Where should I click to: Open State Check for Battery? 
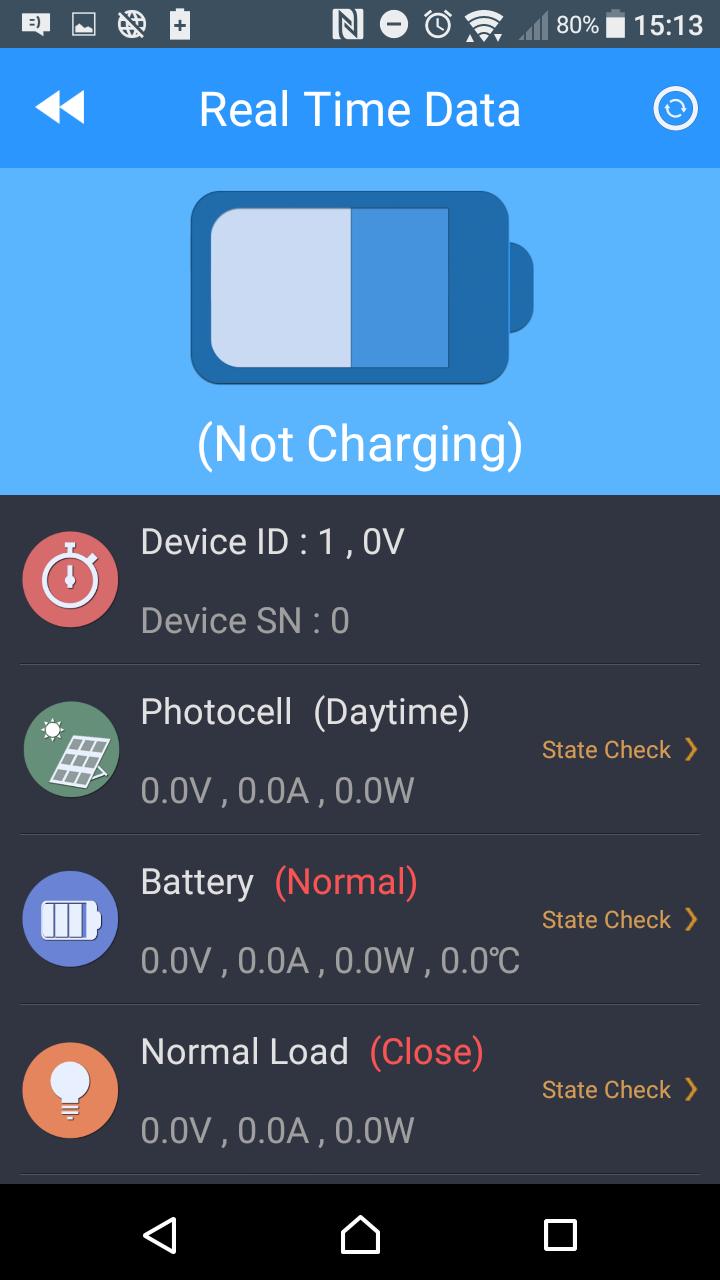click(607, 919)
